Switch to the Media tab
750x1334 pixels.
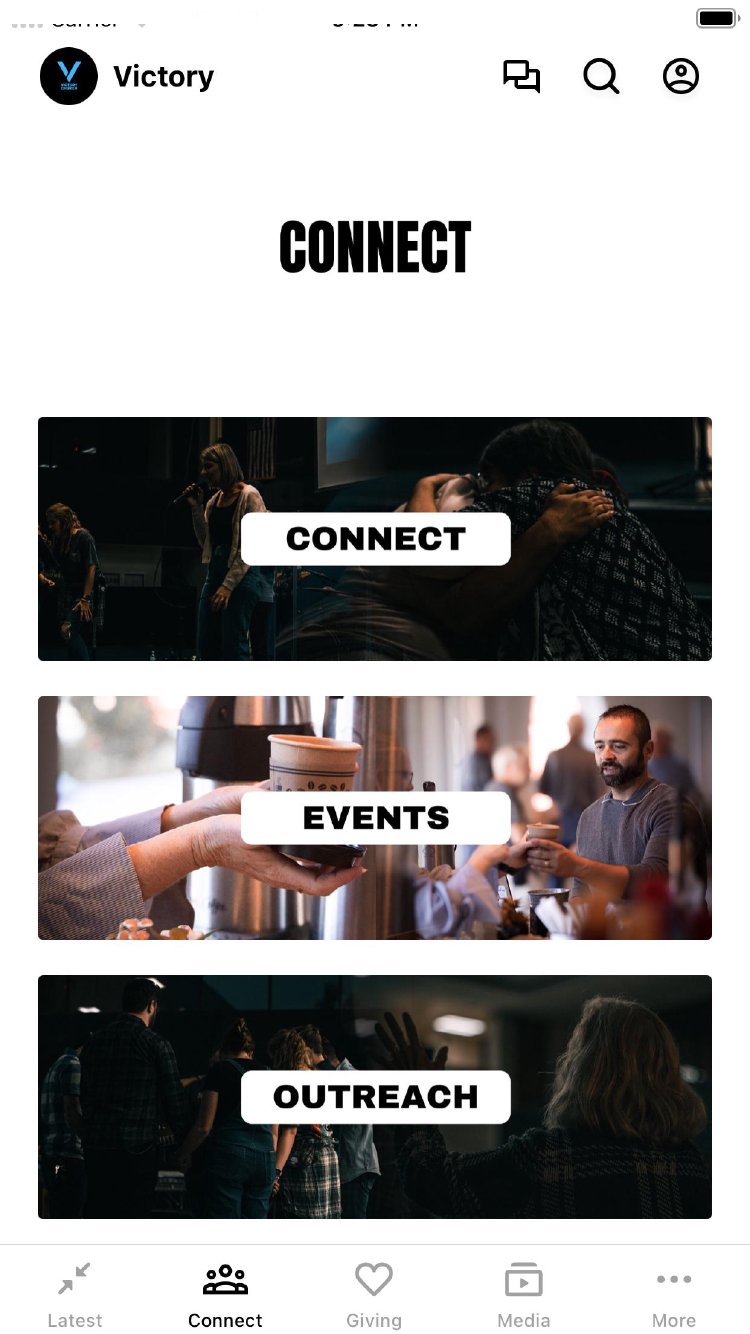(524, 1294)
